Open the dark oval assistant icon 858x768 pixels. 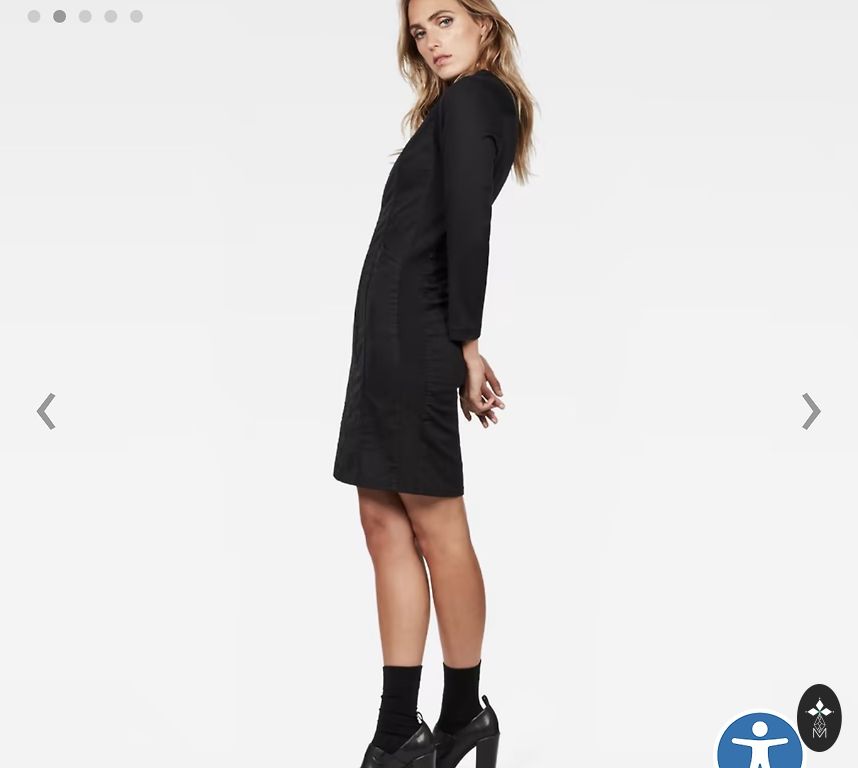coord(819,717)
